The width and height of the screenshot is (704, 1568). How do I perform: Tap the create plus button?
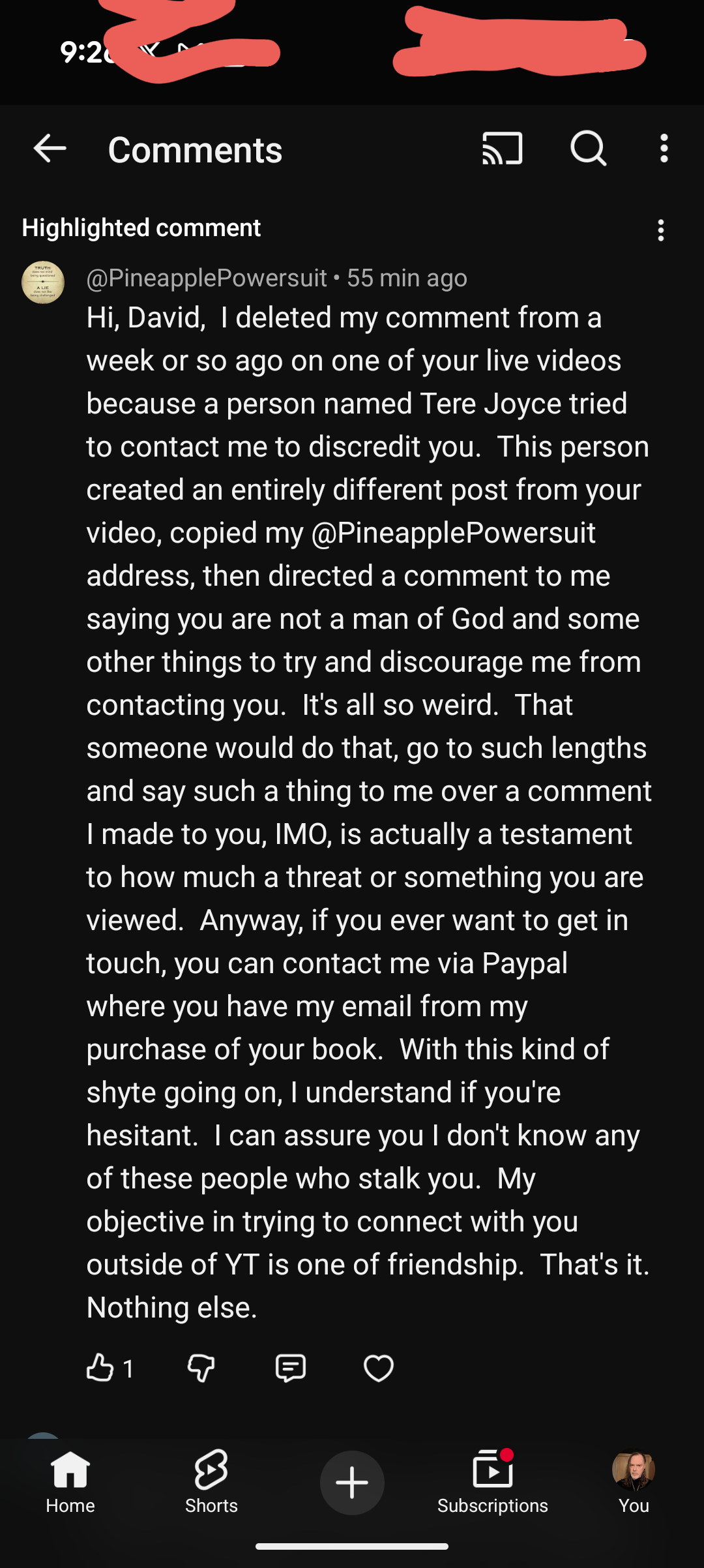pos(352,1483)
